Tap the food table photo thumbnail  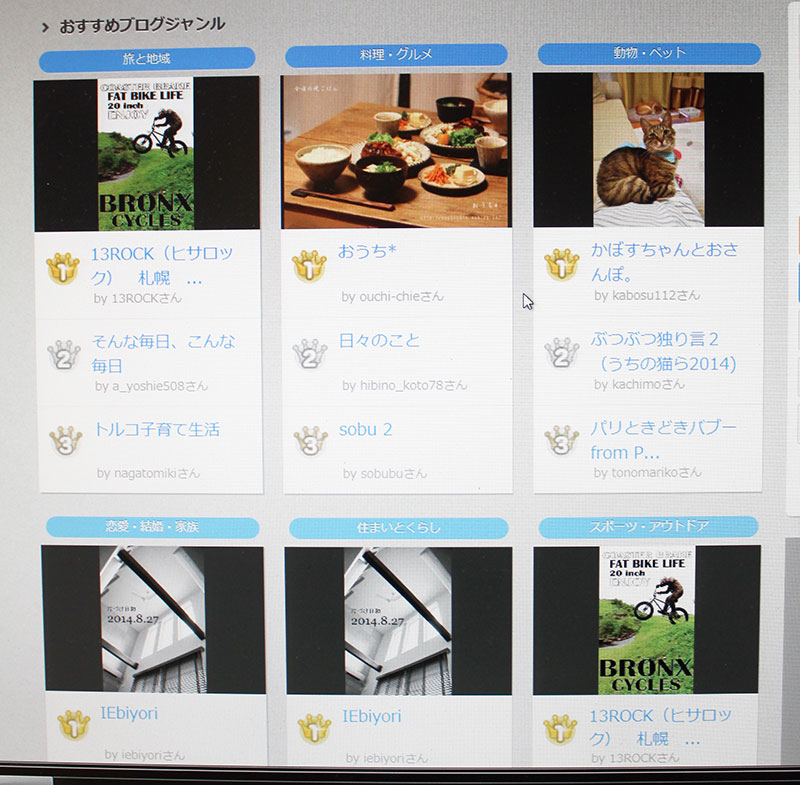(x=396, y=150)
